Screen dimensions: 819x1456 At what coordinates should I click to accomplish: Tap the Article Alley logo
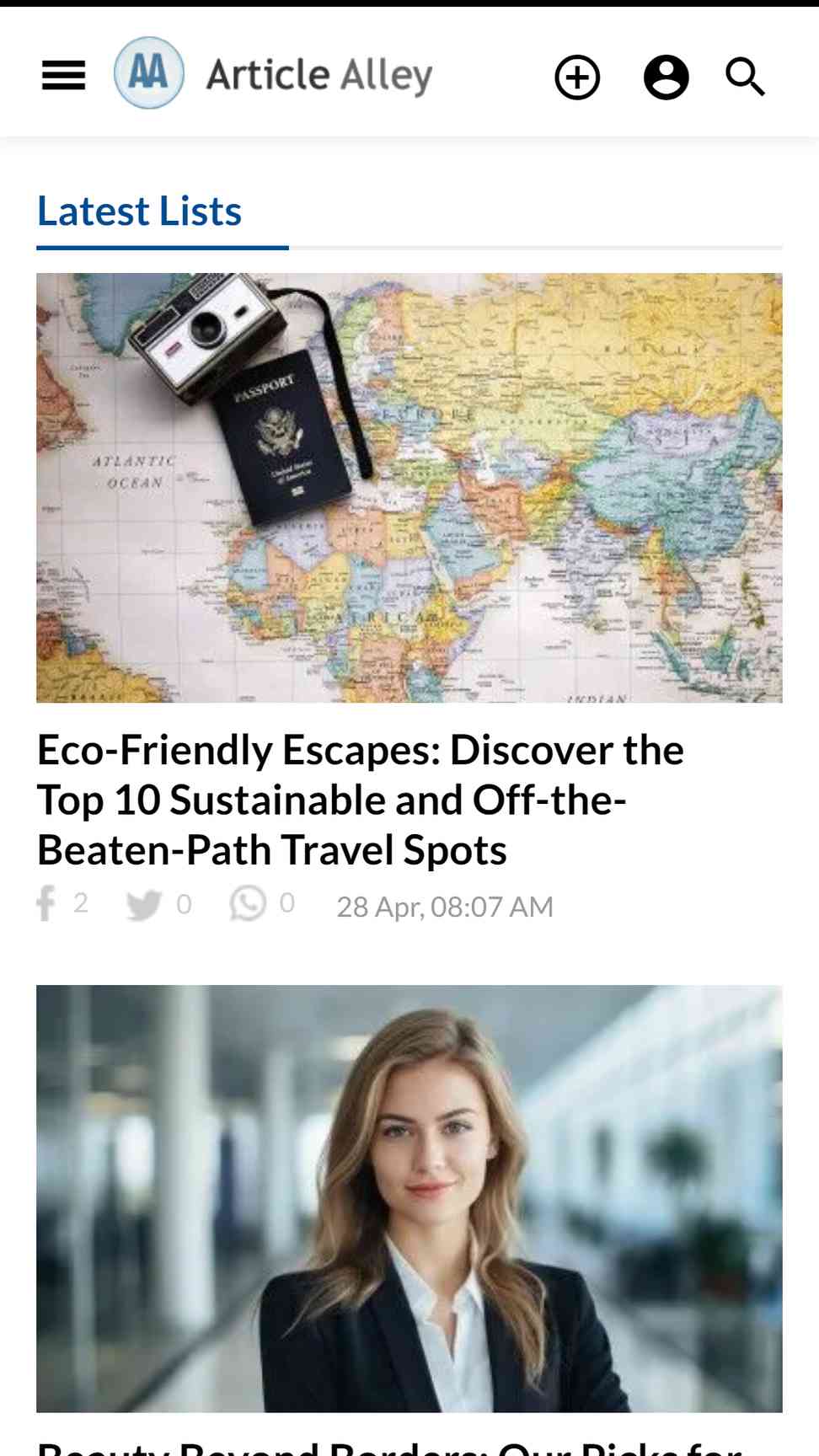[274, 74]
